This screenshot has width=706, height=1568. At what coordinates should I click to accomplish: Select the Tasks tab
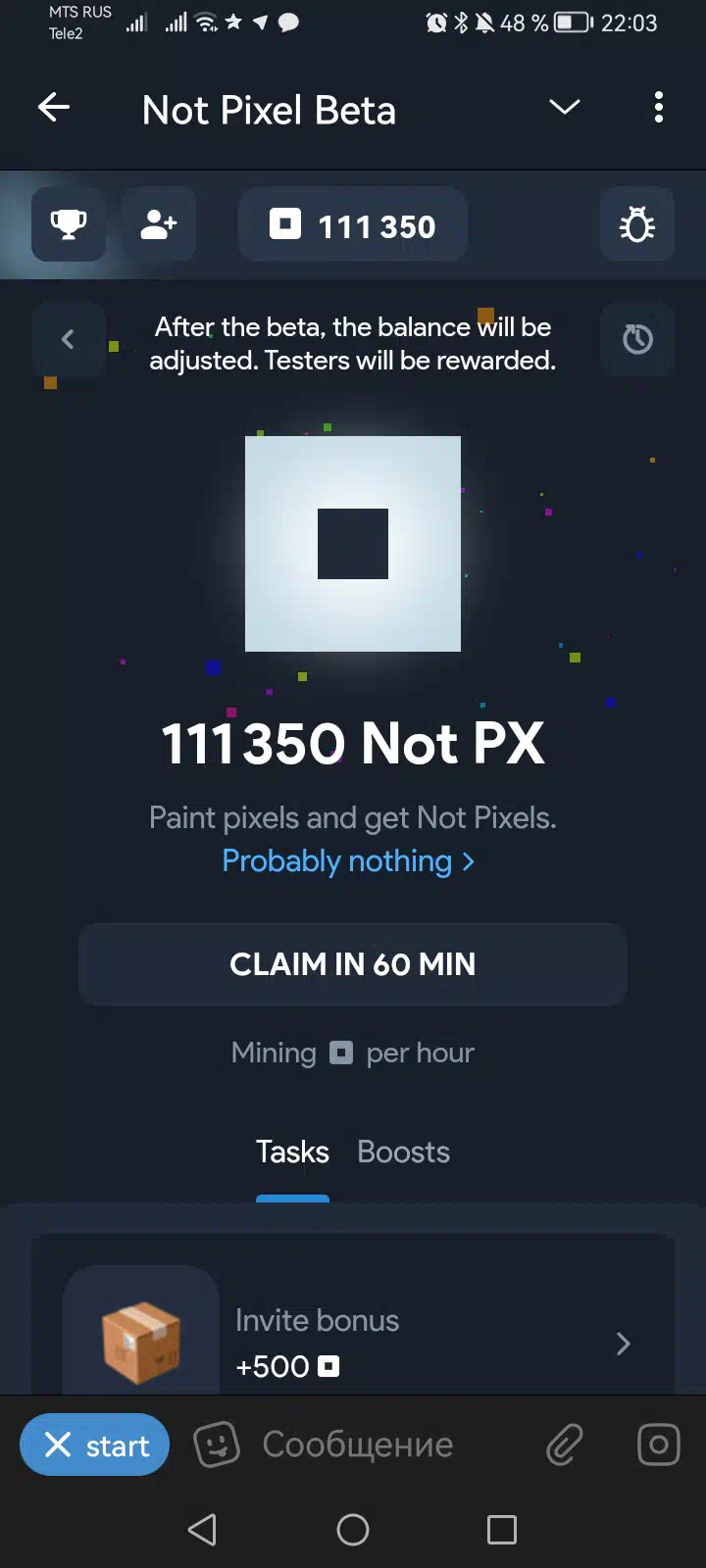tap(292, 1151)
